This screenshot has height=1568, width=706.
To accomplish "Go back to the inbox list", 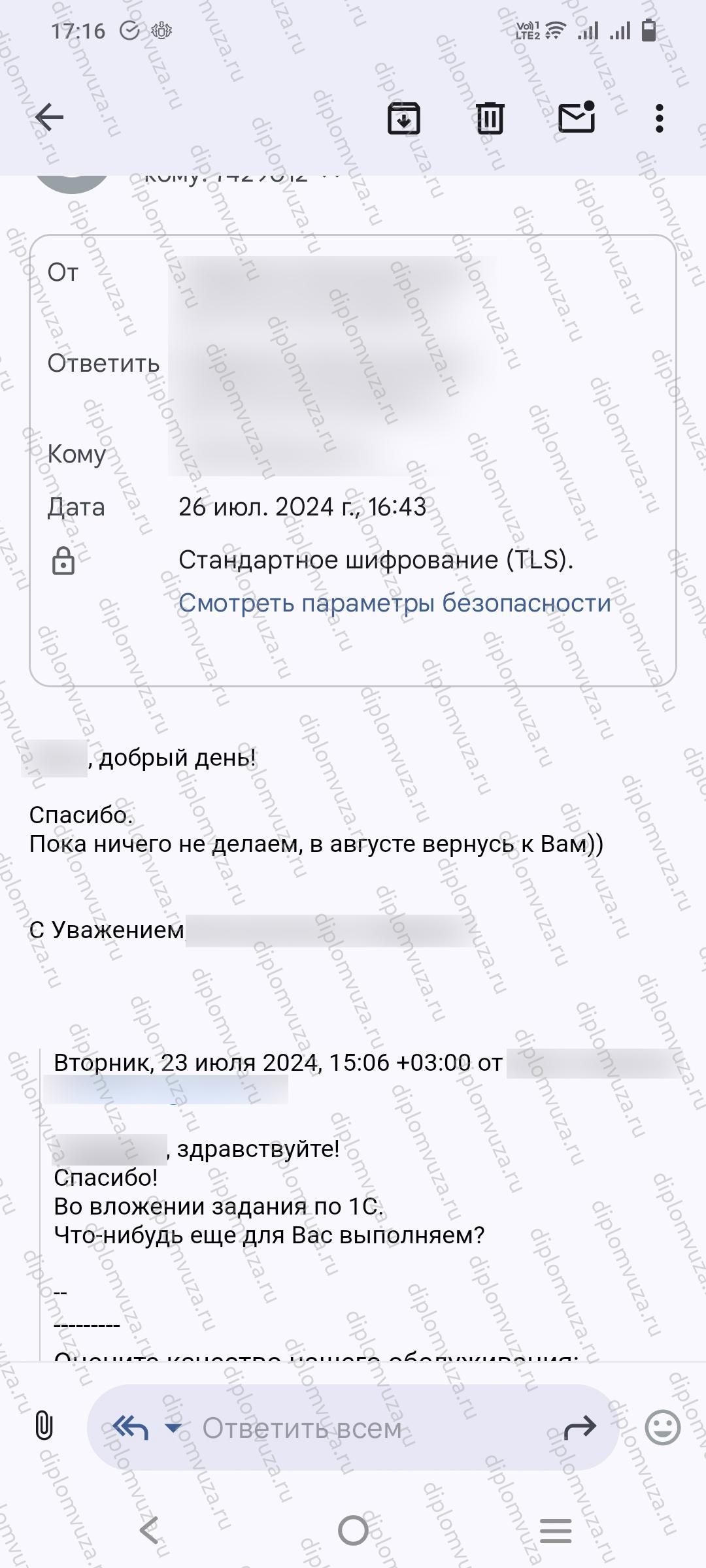I will click(x=49, y=118).
